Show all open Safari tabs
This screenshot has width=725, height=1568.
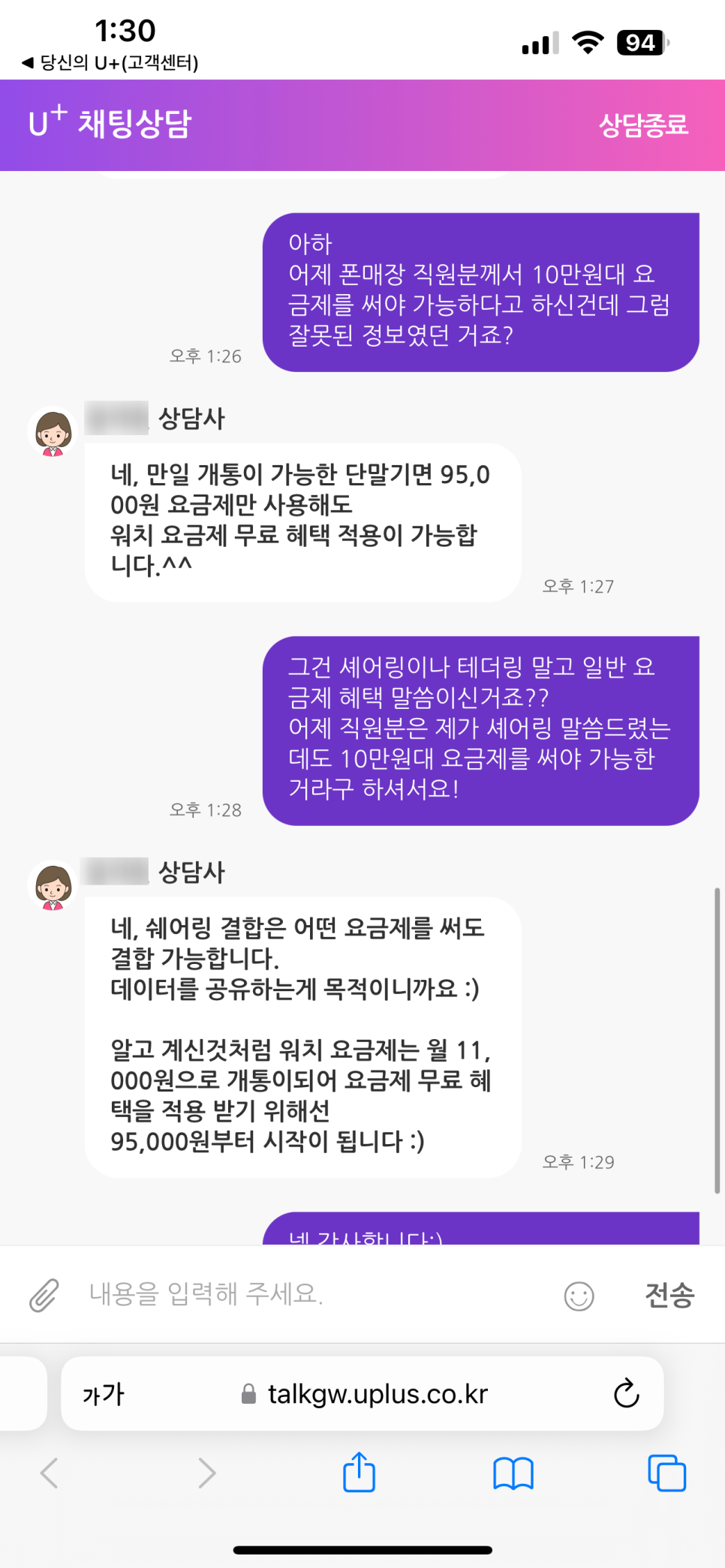click(x=666, y=1473)
